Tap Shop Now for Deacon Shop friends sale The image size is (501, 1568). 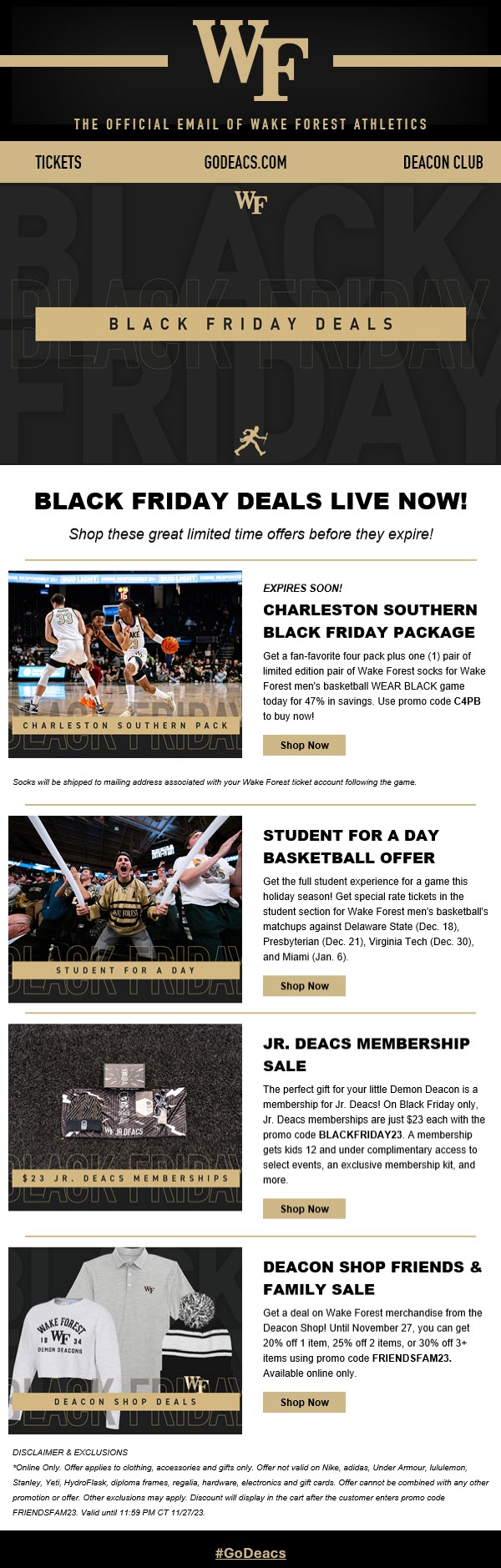tap(304, 1402)
